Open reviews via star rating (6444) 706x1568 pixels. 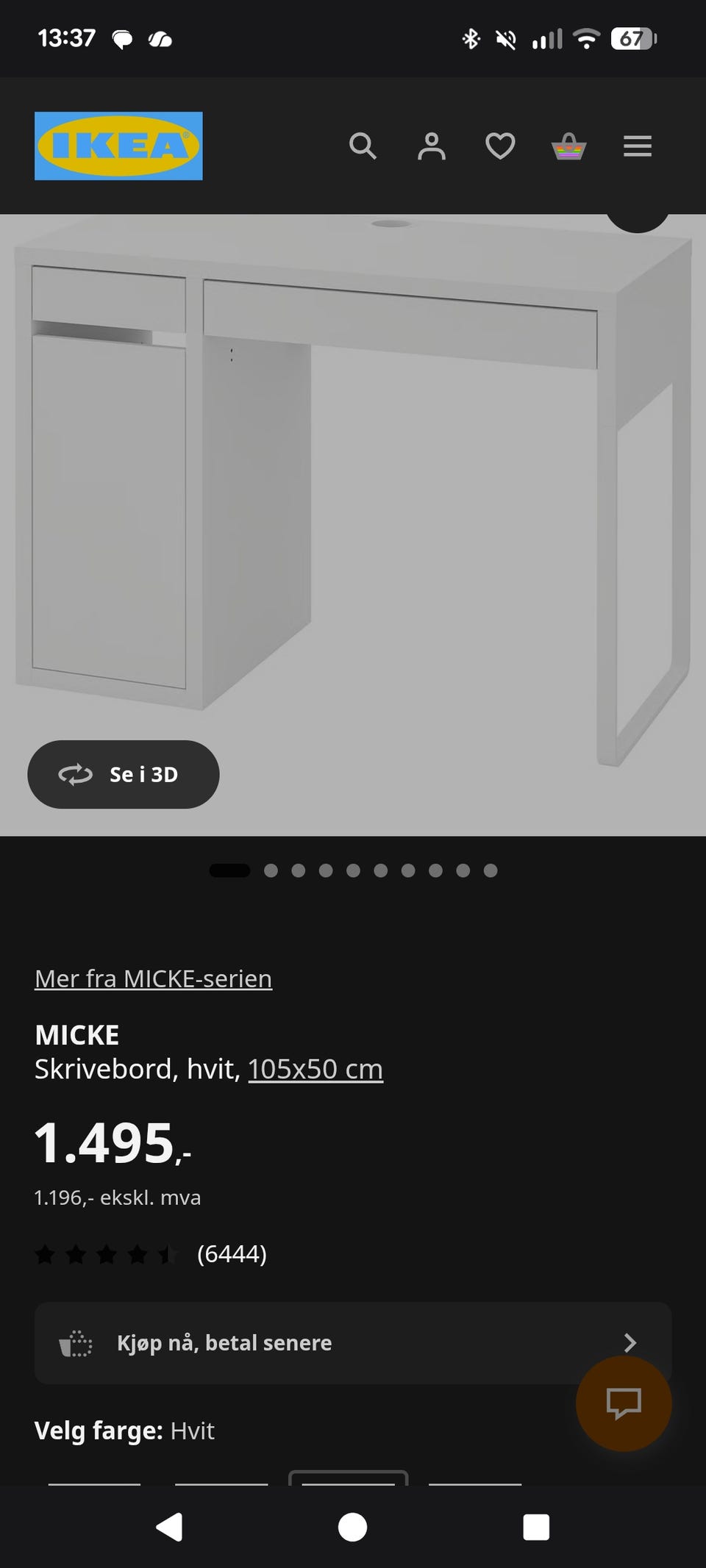[151, 1253]
